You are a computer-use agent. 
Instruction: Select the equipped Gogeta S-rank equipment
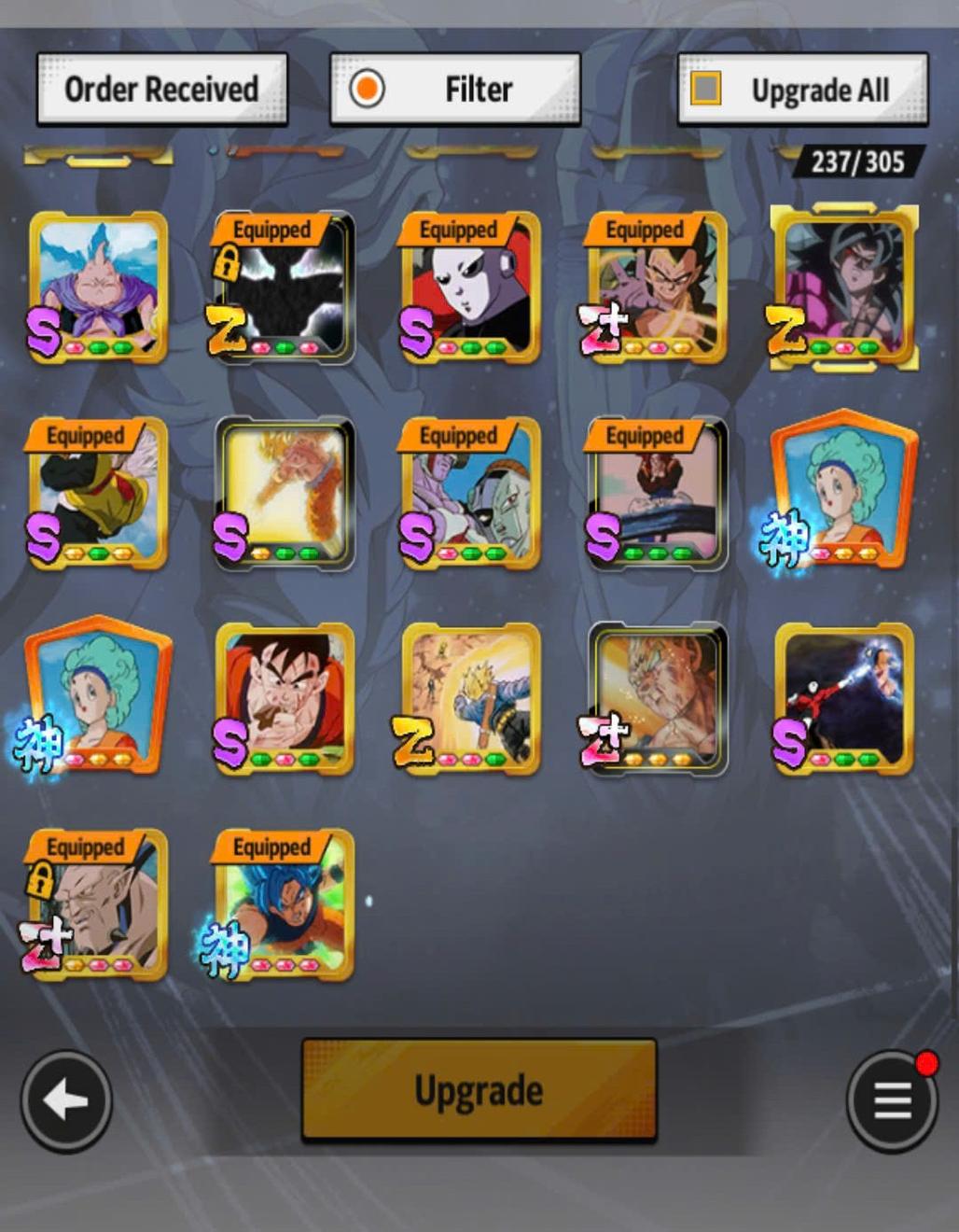tap(658, 493)
